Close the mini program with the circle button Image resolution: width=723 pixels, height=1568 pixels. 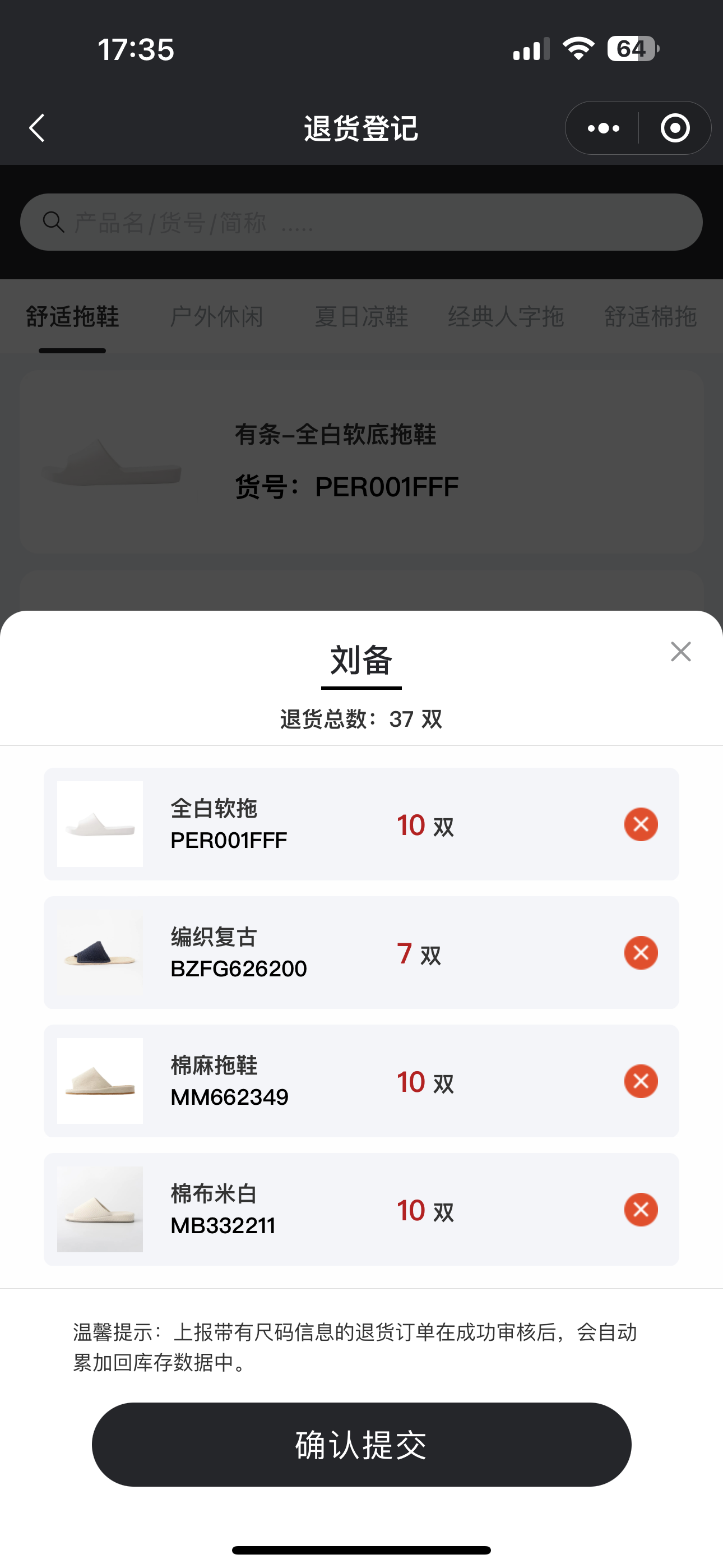pos(674,128)
